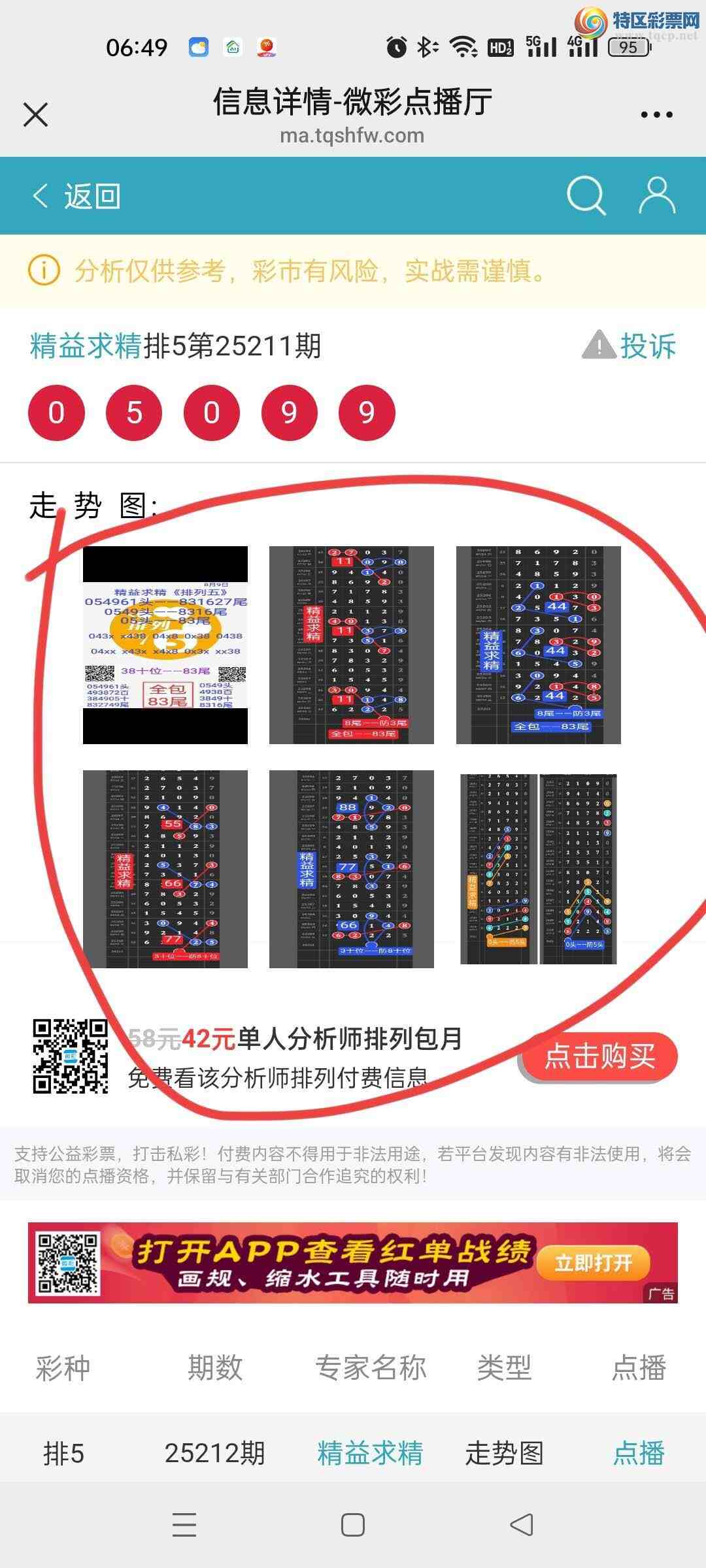This screenshot has width=706, height=1568.
Task: Open the second trend chart in top row
Action: [x=352, y=645]
